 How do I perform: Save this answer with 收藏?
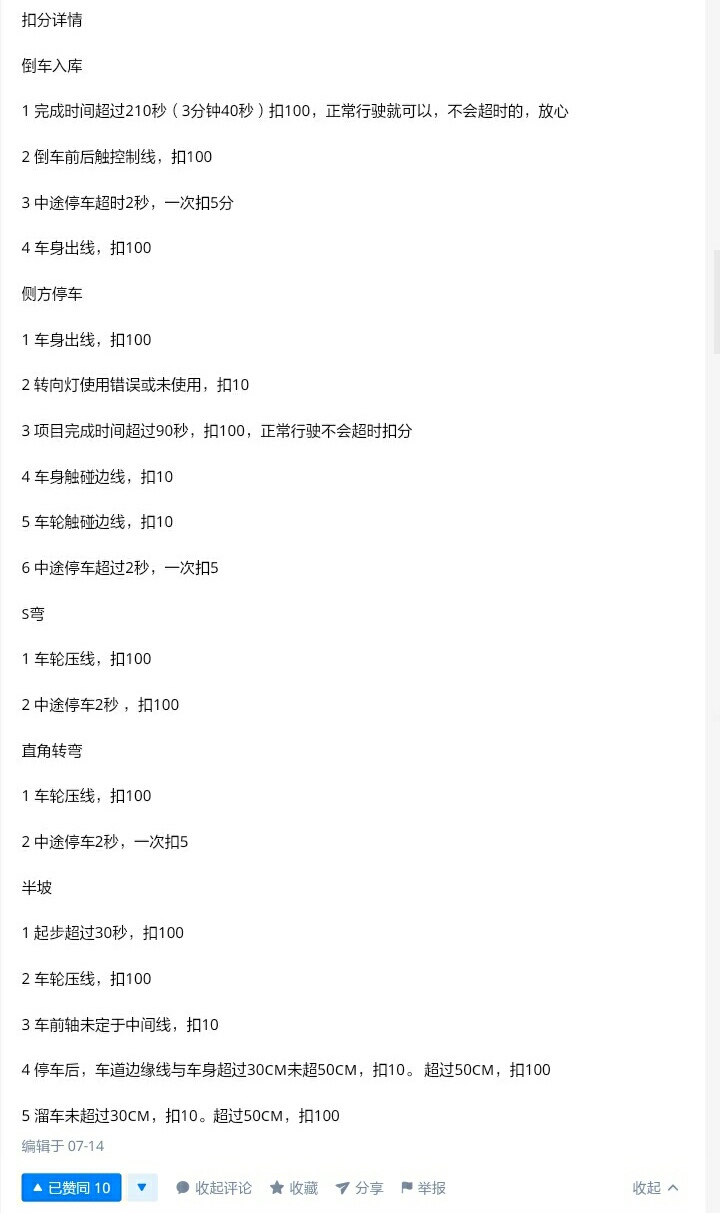pyautogui.click(x=294, y=1188)
